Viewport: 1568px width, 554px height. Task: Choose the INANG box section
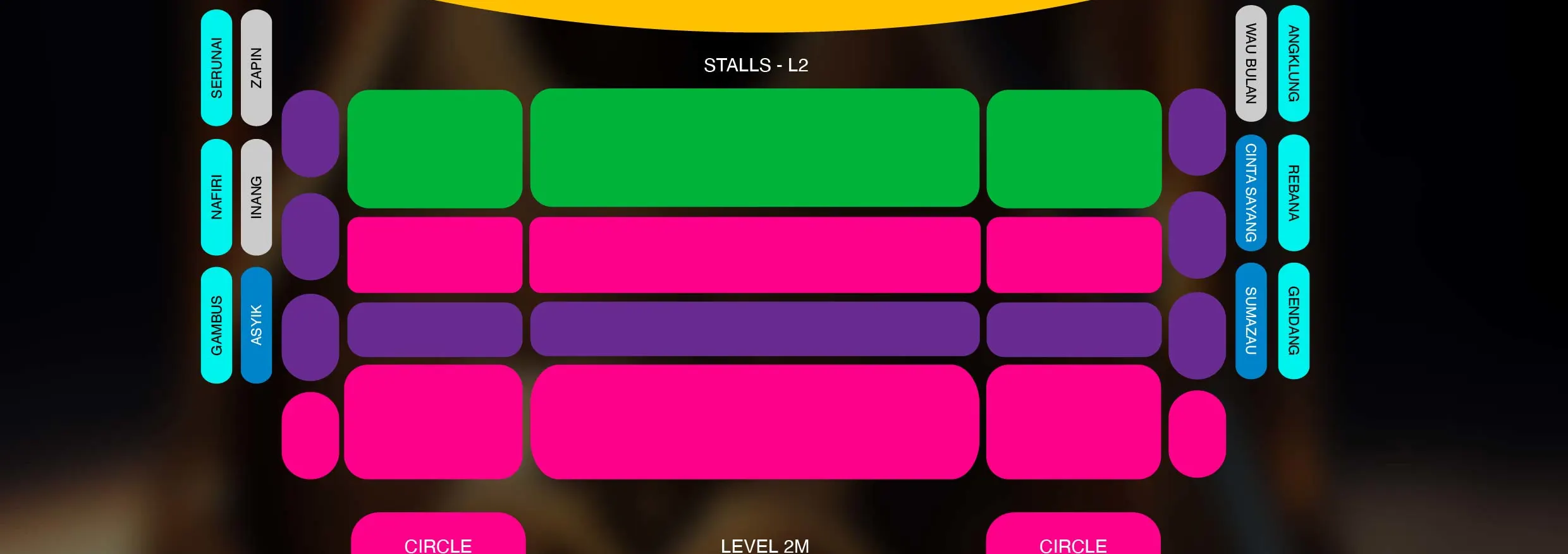256,197
